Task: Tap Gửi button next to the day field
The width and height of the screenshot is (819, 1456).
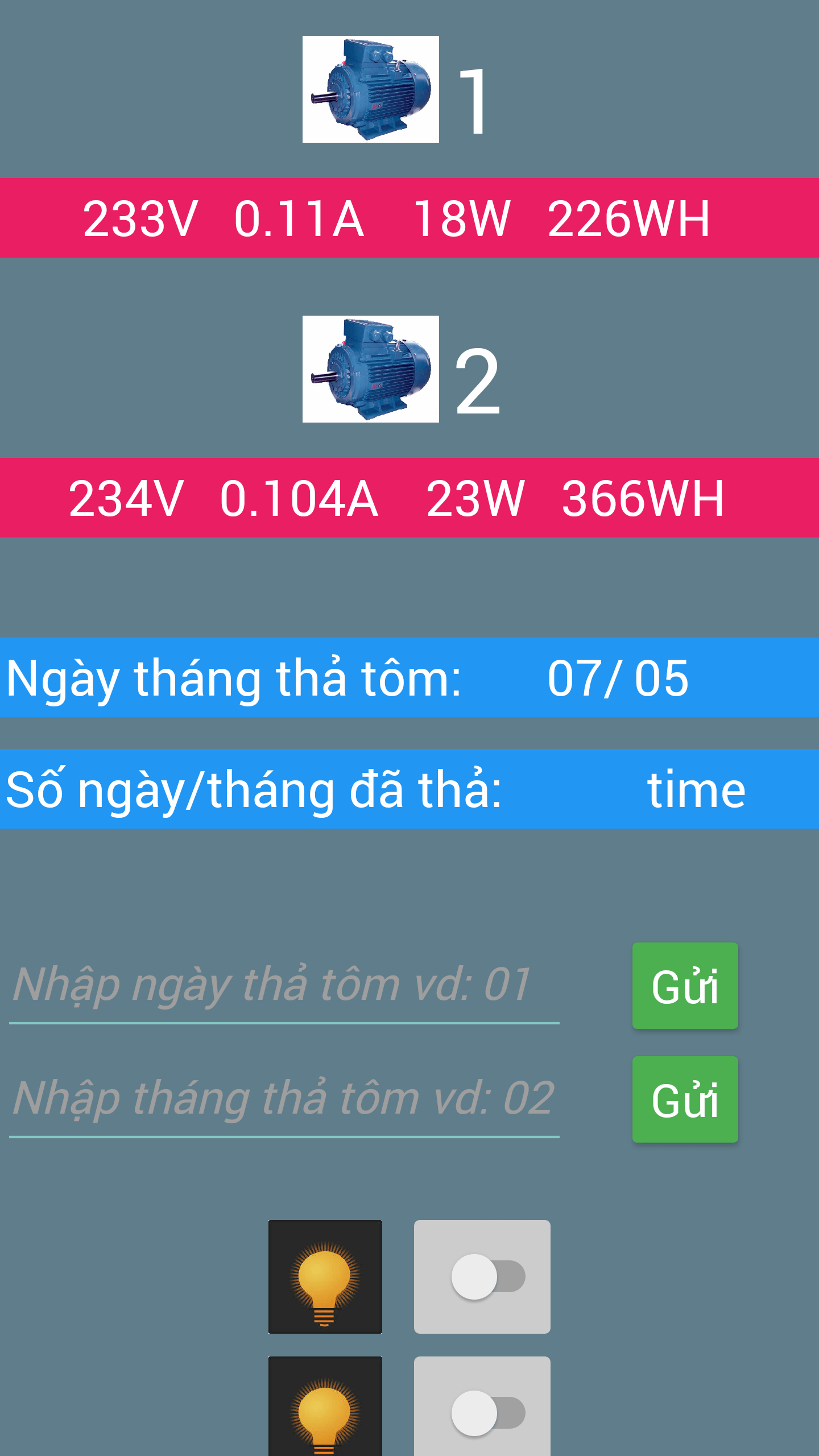Action: [685, 986]
